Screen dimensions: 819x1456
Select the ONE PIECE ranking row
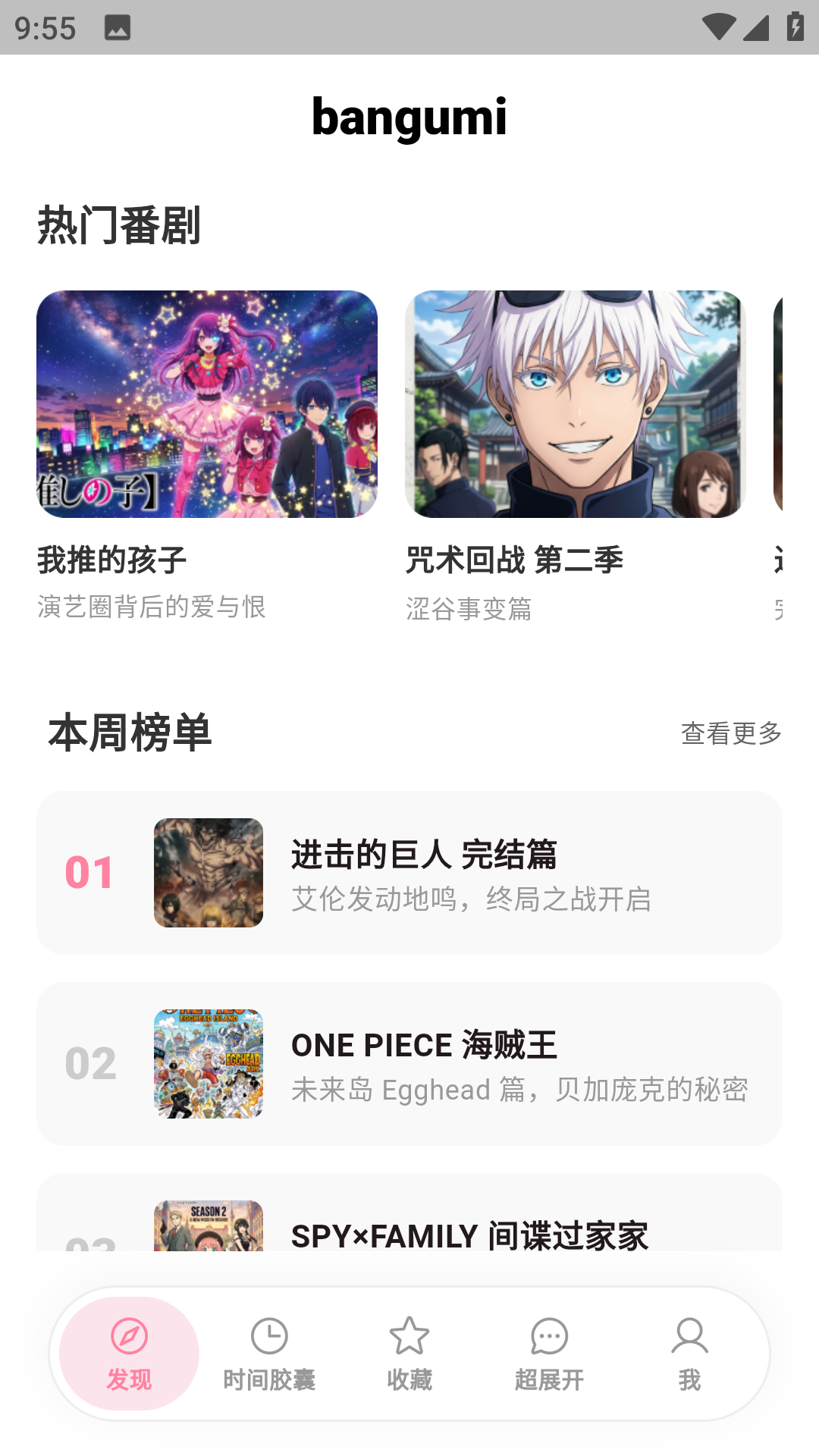[409, 1064]
